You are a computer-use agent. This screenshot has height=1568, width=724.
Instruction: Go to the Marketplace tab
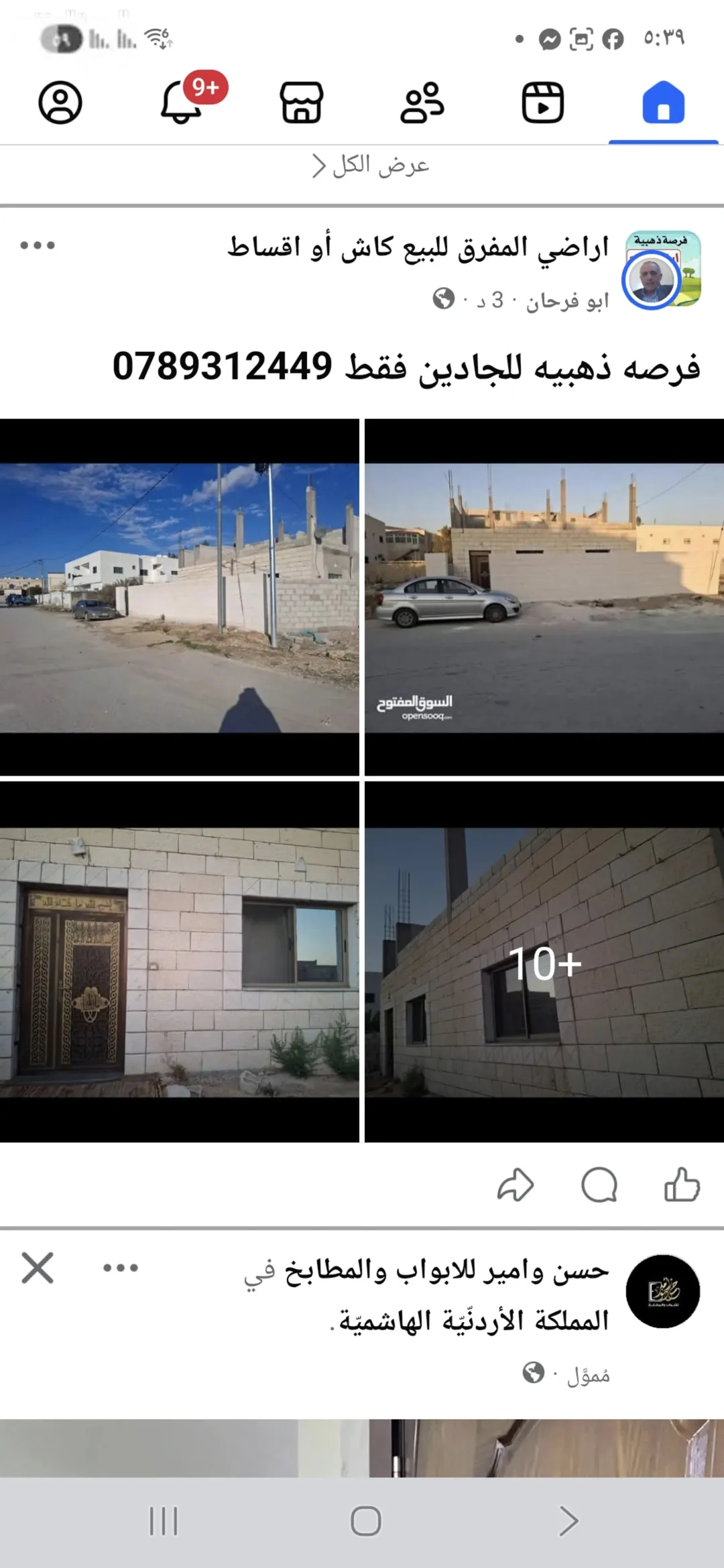pyautogui.click(x=302, y=103)
